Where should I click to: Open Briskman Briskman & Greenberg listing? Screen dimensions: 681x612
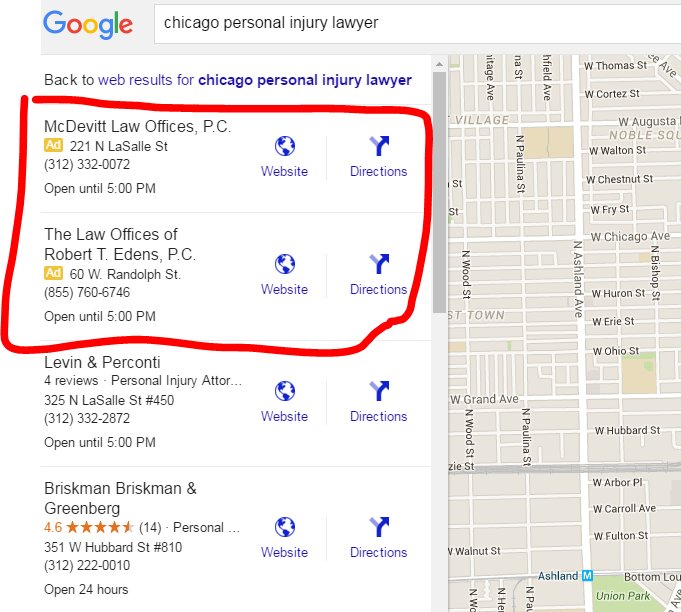coord(120,498)
